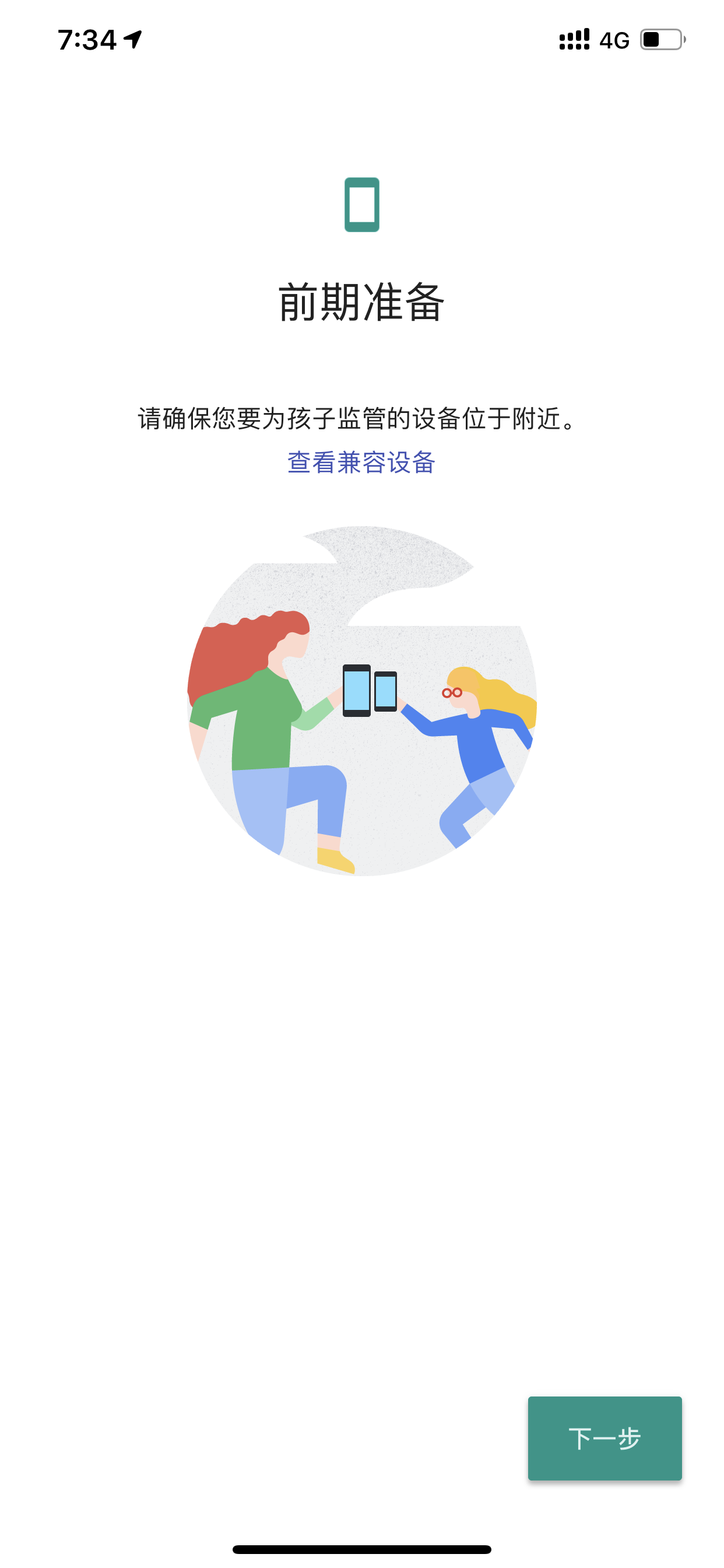This screenshot has height=1568, width=724.
Task: Tap 下一步 to continue
Action: tap(604, 1438)
